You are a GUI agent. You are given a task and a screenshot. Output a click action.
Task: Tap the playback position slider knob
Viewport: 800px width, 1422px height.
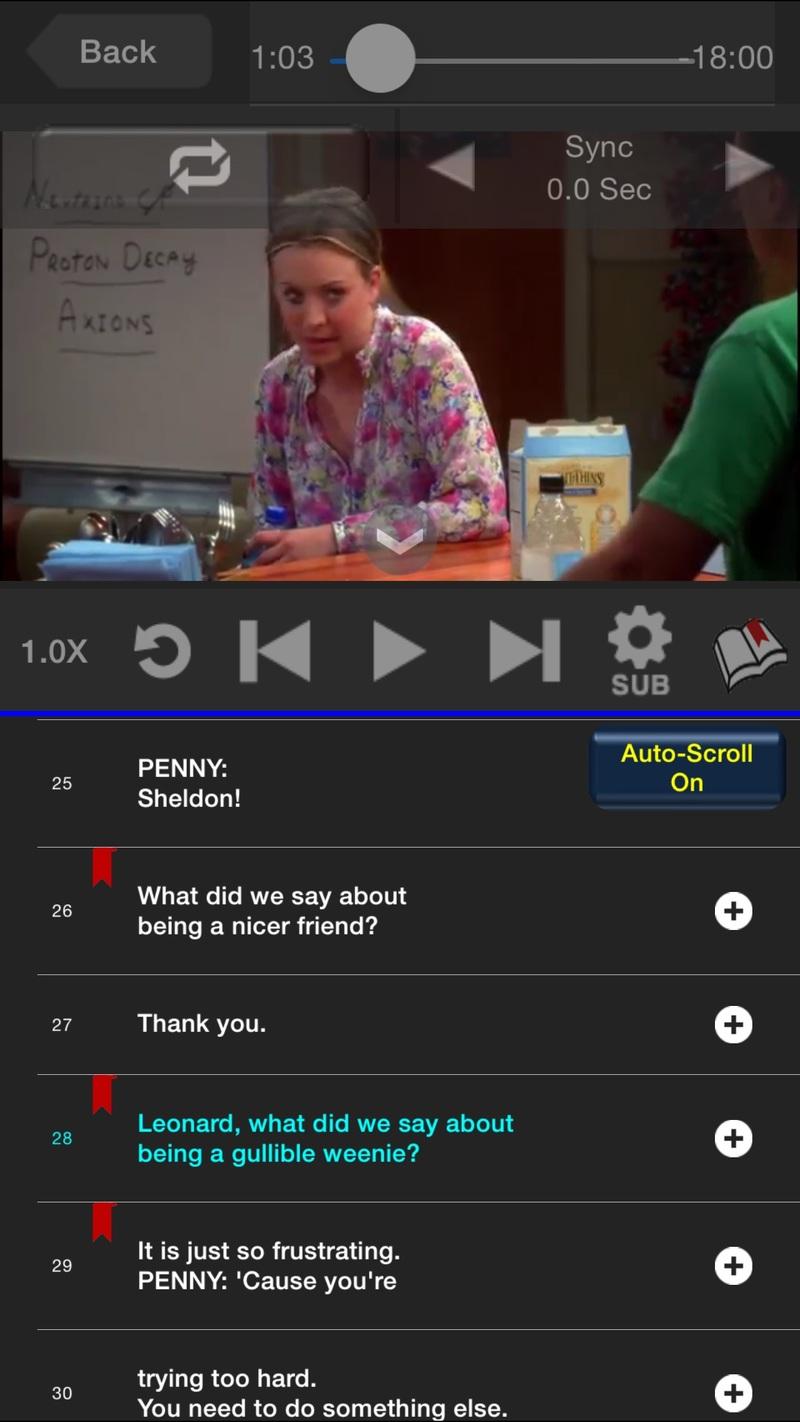click(x=380, y=58)
